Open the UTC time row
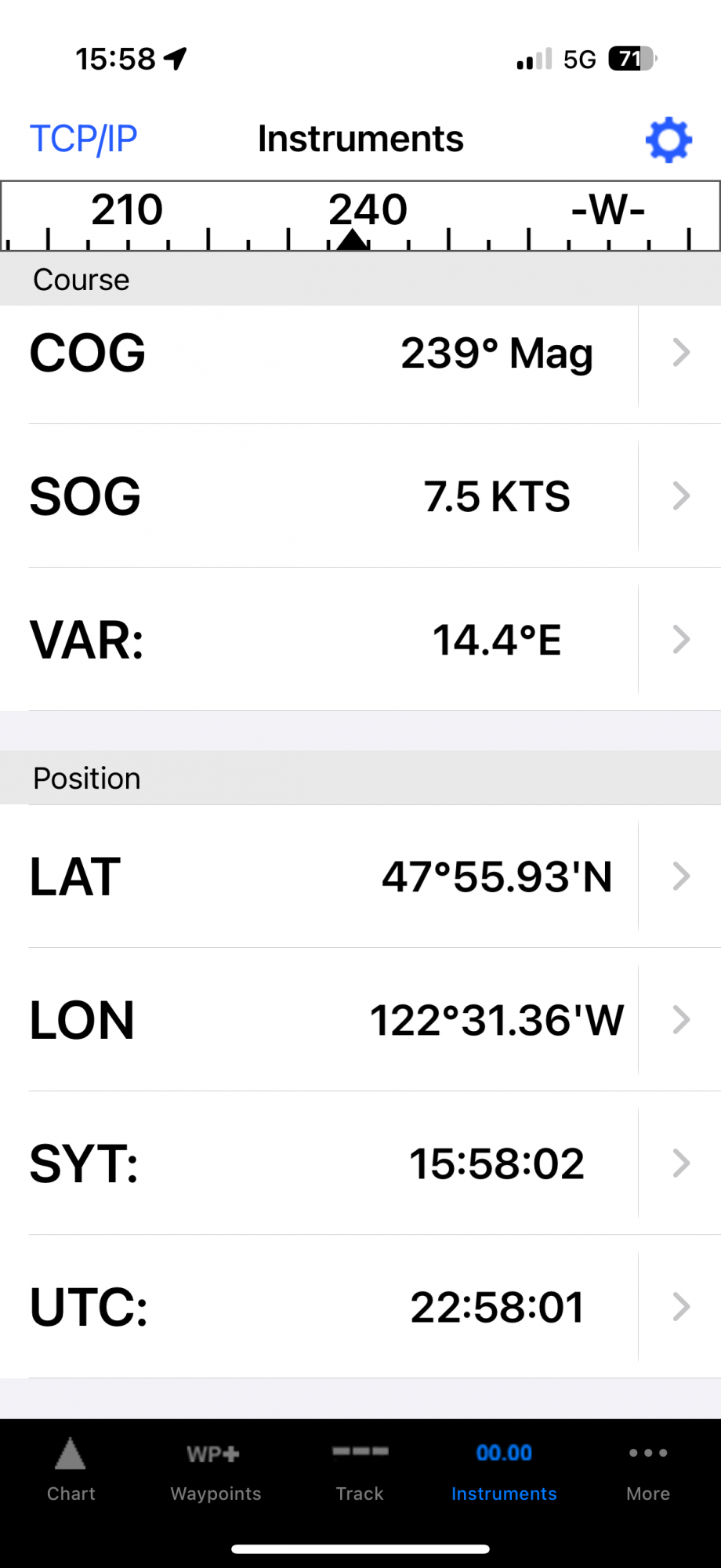Screen dimensions: 721x1568 [x=360, y=1307]
